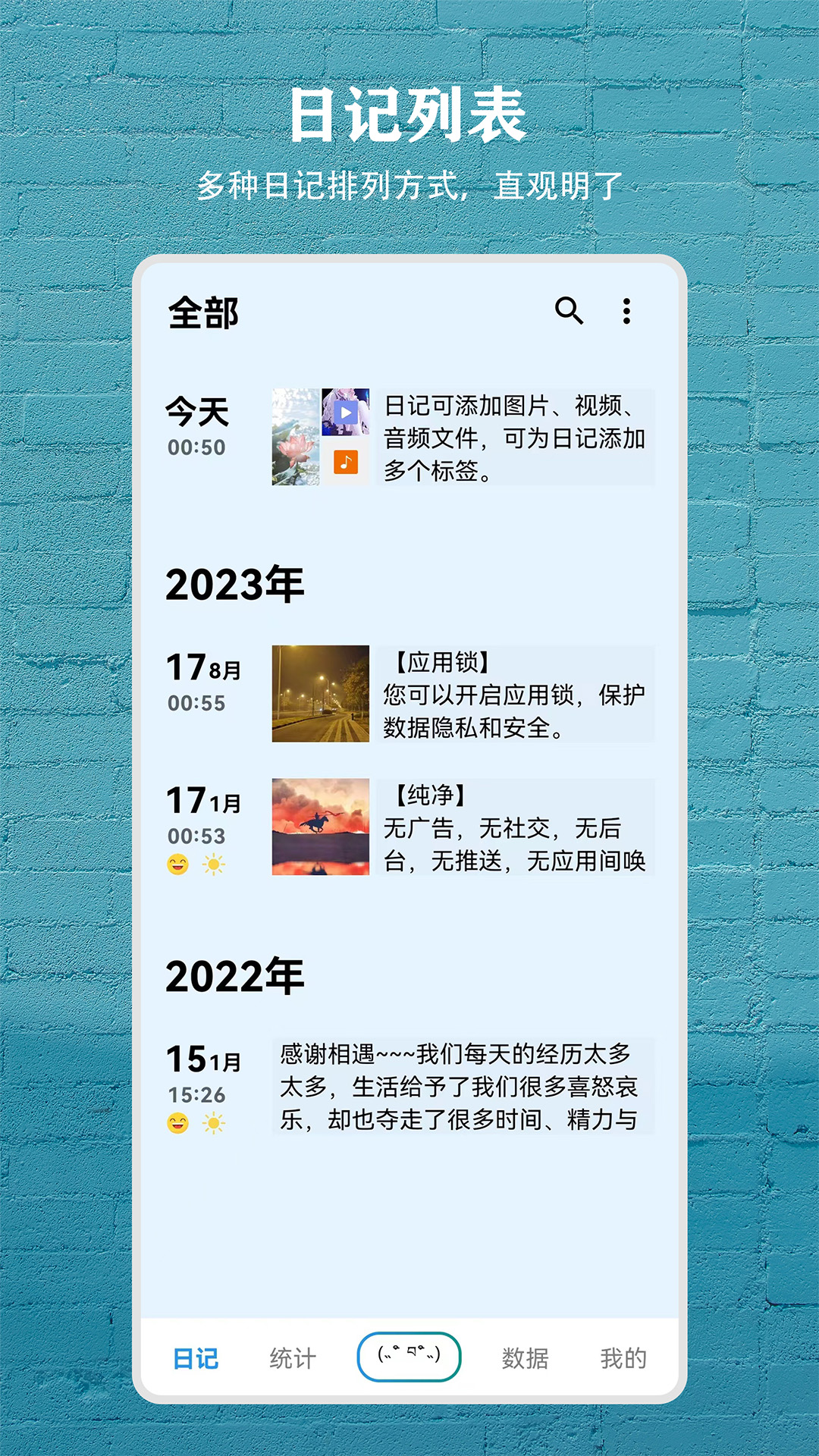This screenshot has height=1456, width=819.
Task: Open the 全部 filter header
Action: pos(203,311)
